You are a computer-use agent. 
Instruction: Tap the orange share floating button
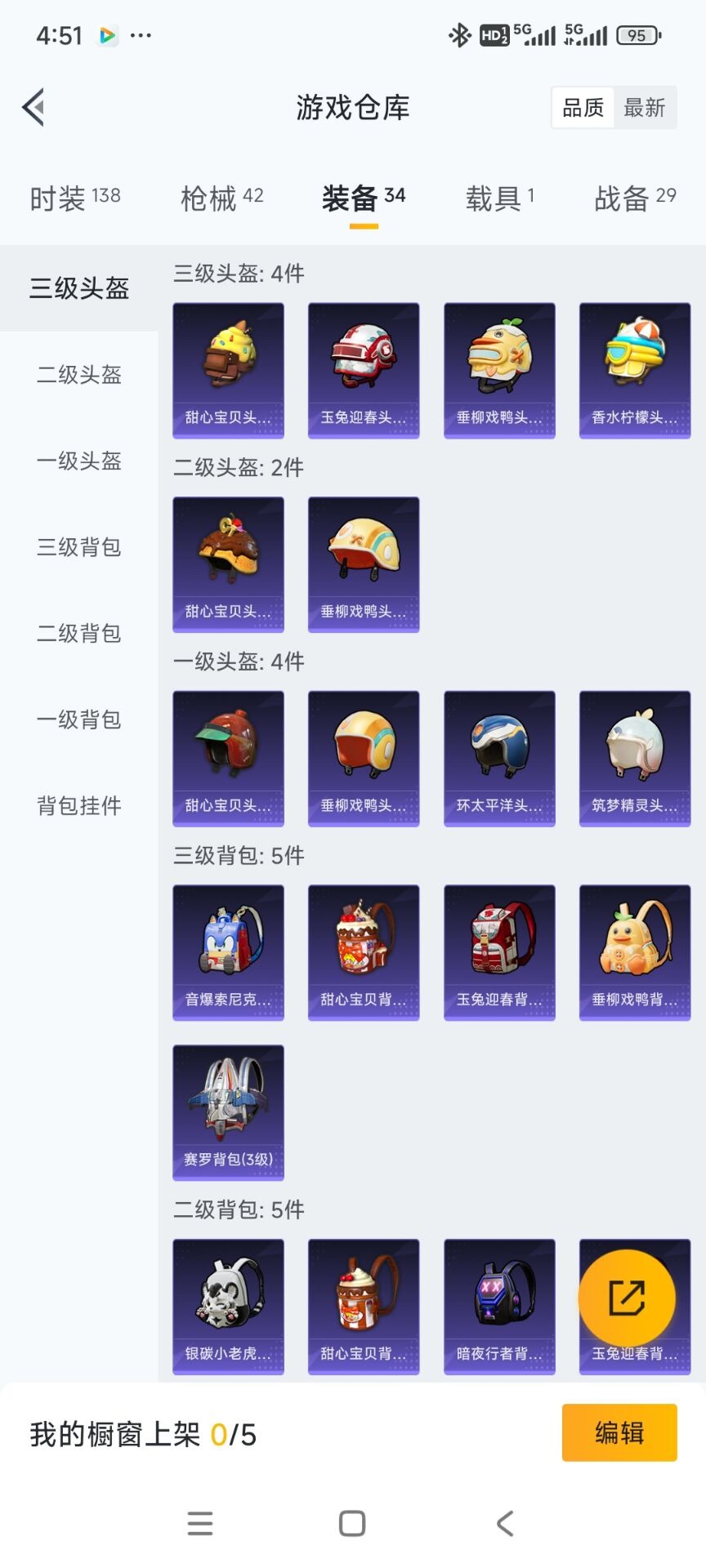(627, 1298)
